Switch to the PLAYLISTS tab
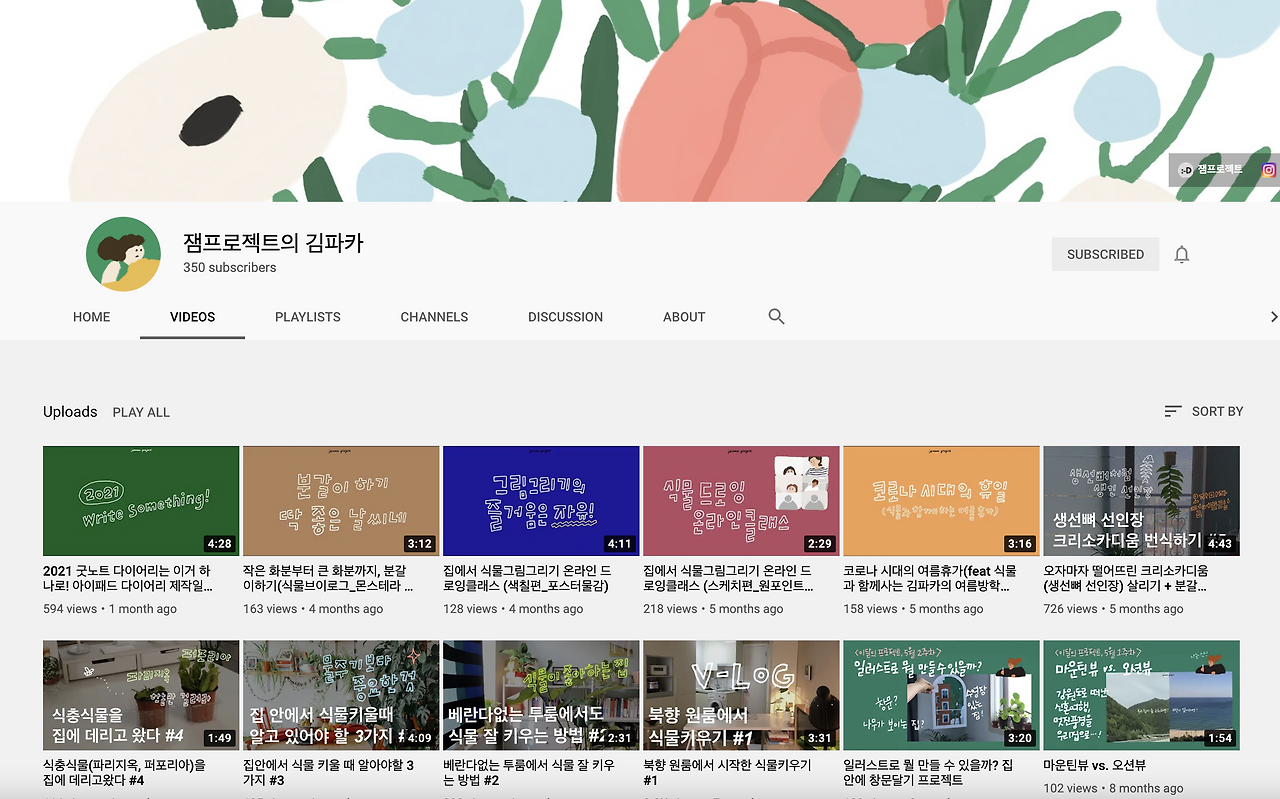This screenshot has height=799, width=1280. pos(308,317)
